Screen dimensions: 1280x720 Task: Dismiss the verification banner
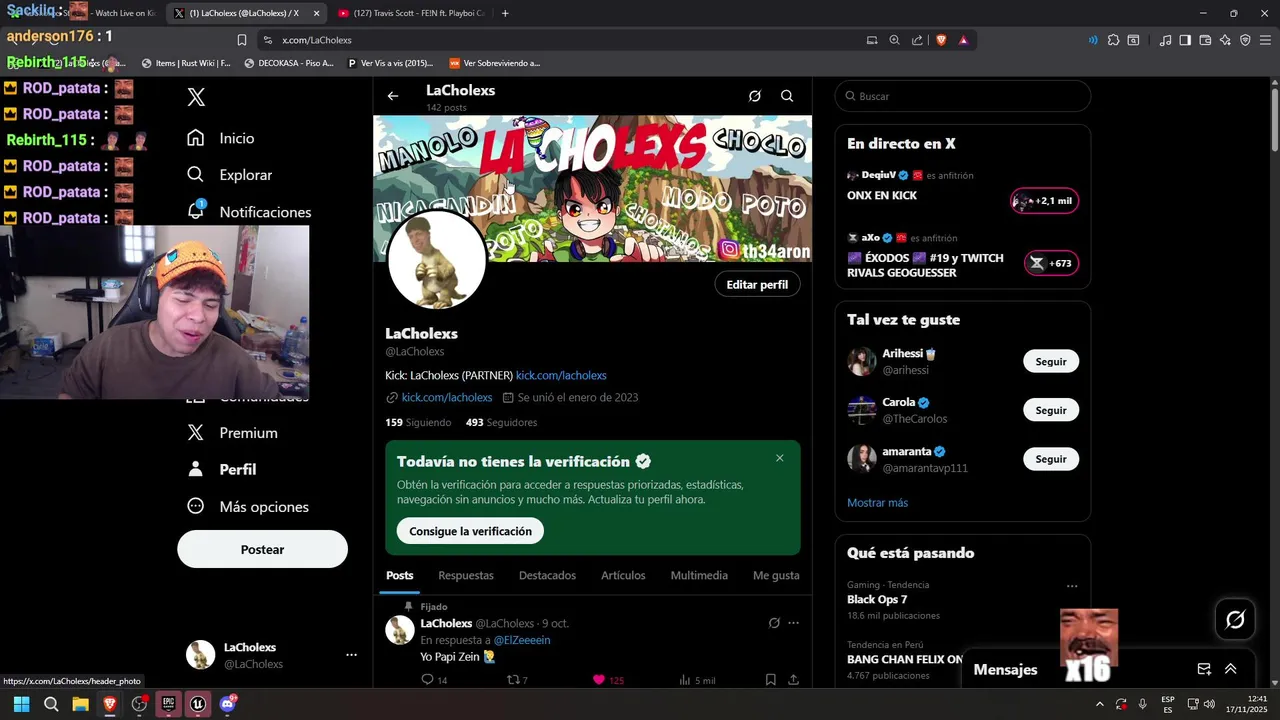(780, 458)
